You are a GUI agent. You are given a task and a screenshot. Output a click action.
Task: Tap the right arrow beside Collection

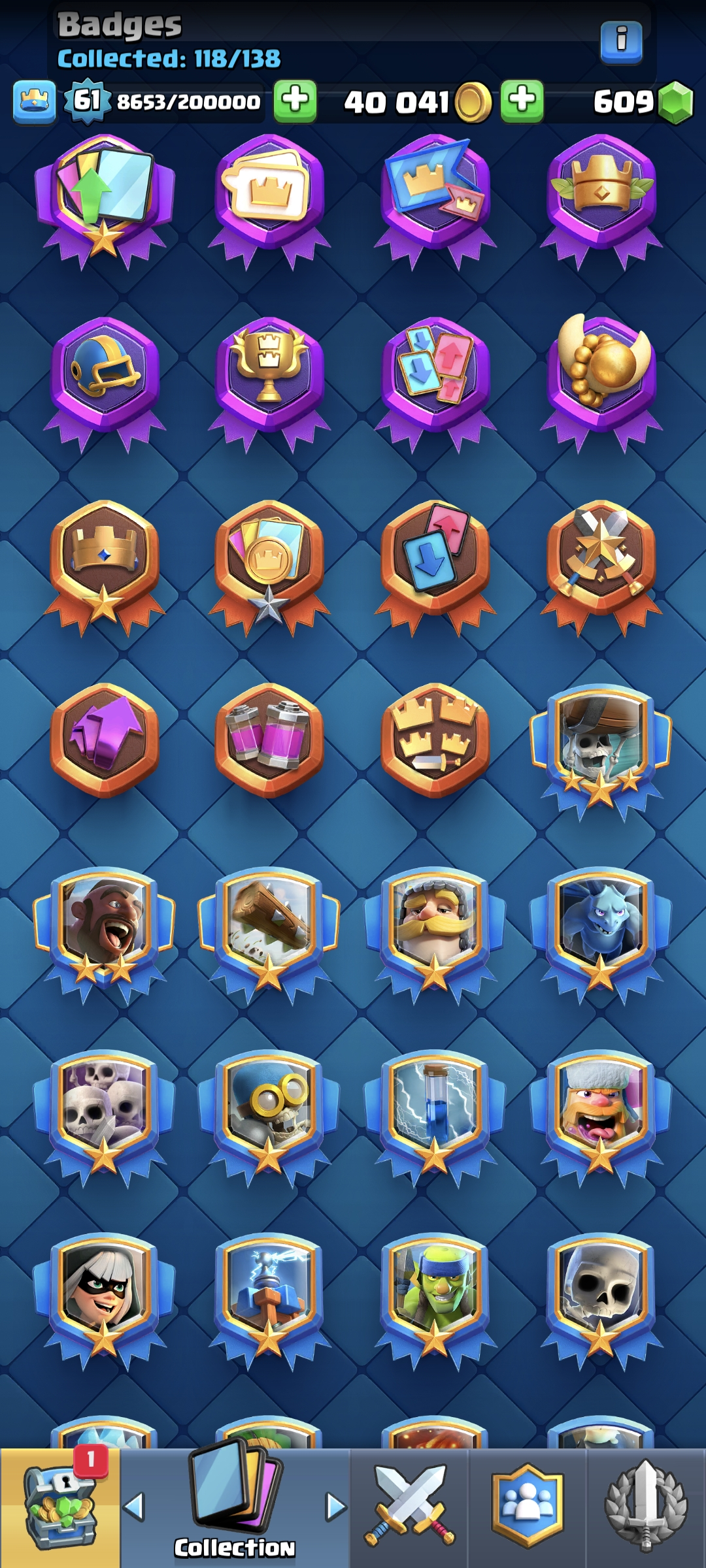[x=336, y=1507]
